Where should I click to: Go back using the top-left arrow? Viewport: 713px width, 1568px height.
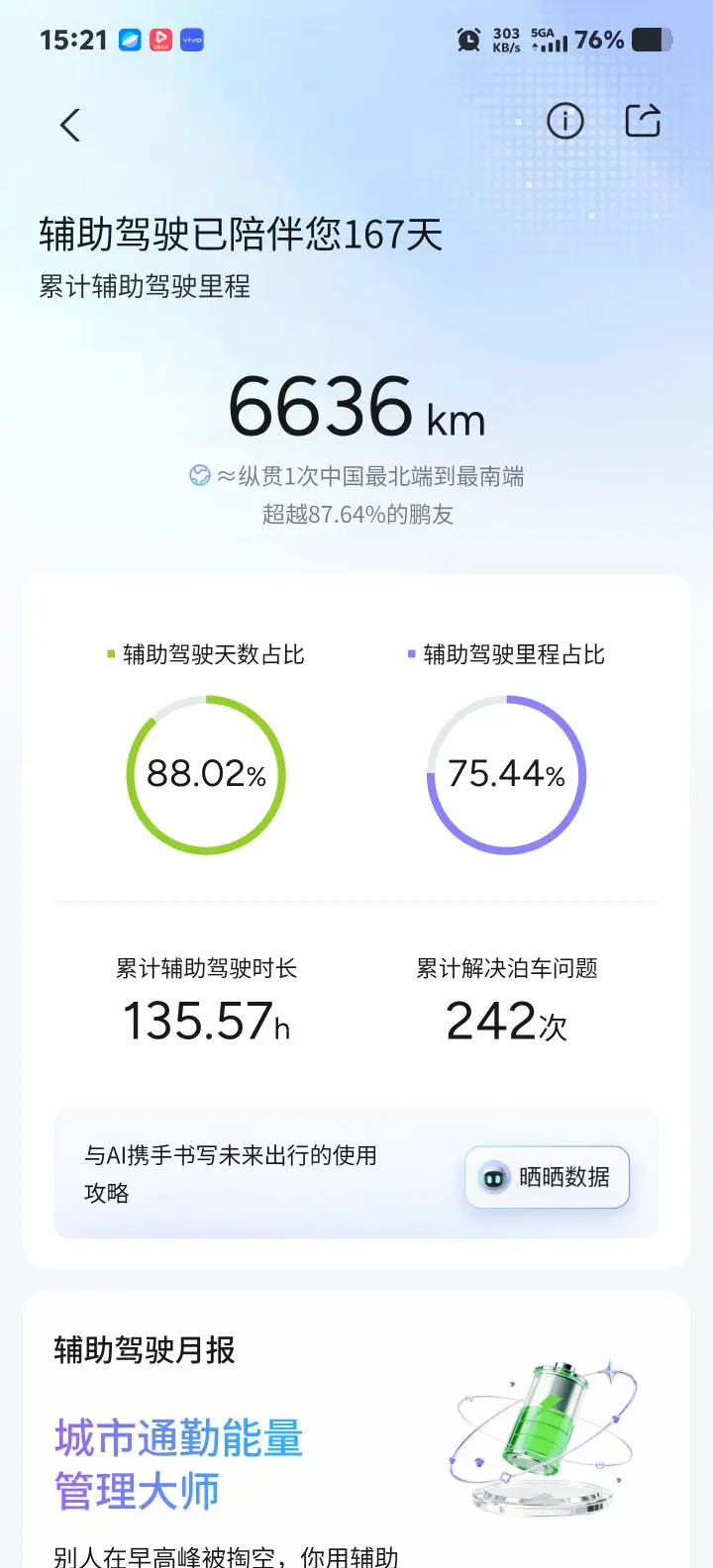[x=69, y=125]
